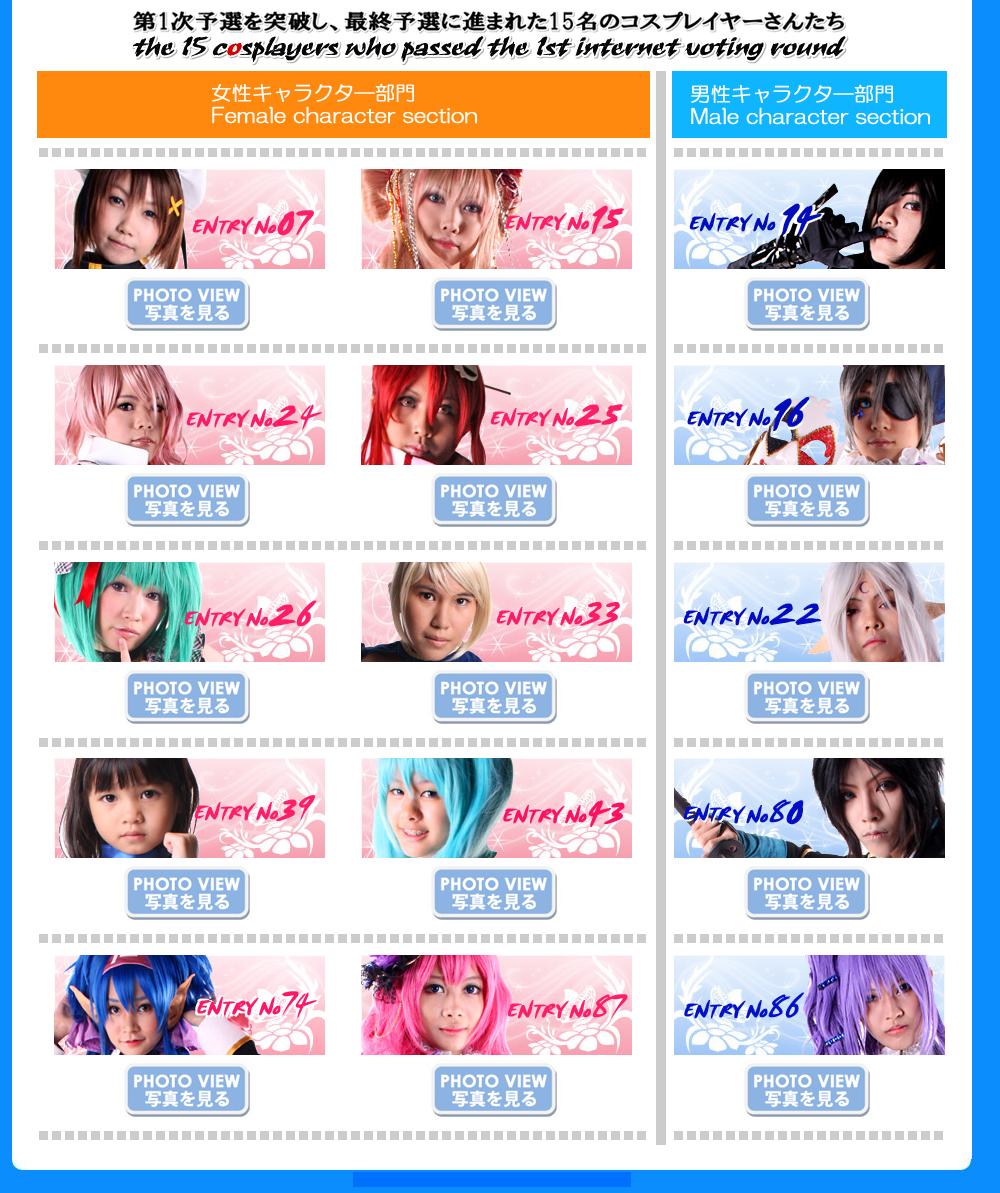Open Photo View for Entry No. 16
1000x1193 pixels.
coord(807,501)
